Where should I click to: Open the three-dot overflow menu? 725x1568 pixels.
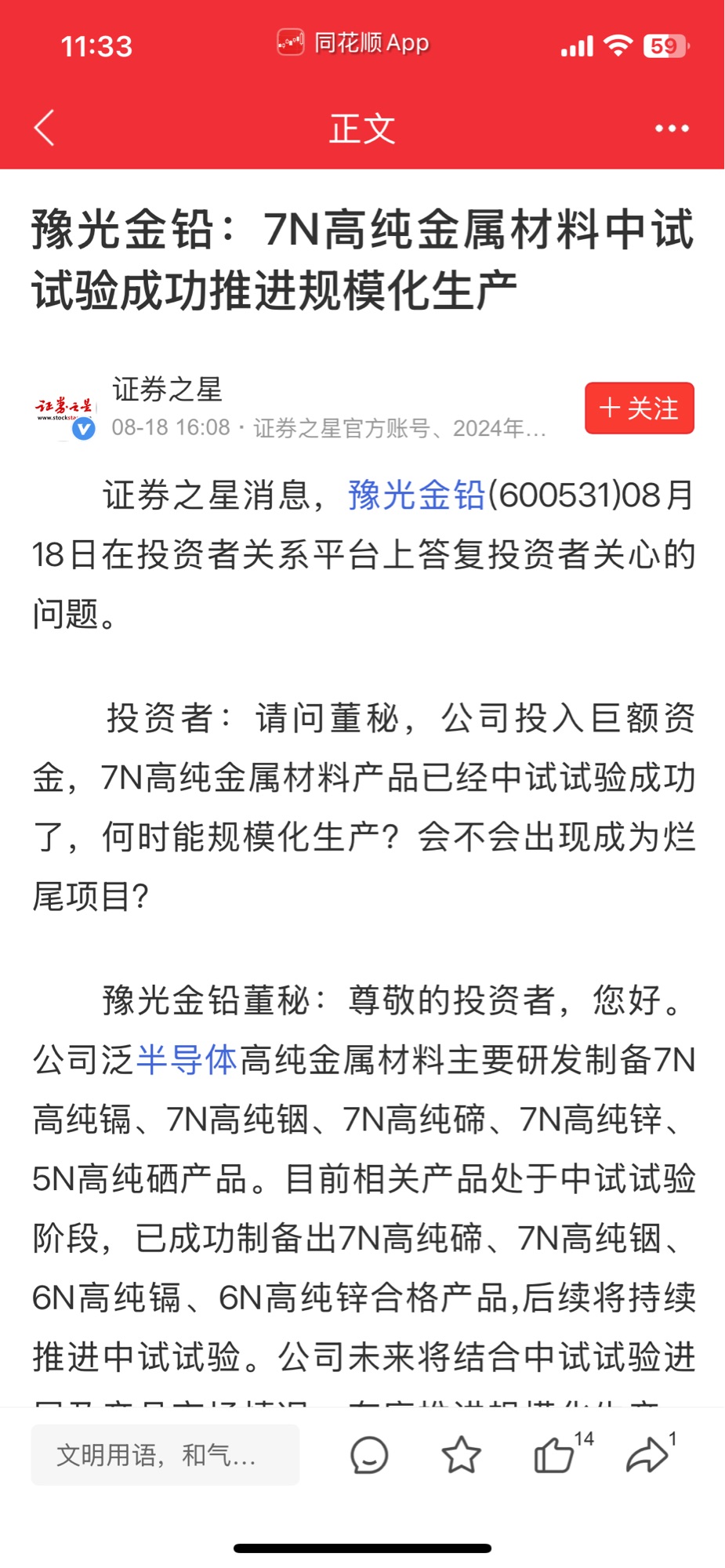(x=672, y=129)
